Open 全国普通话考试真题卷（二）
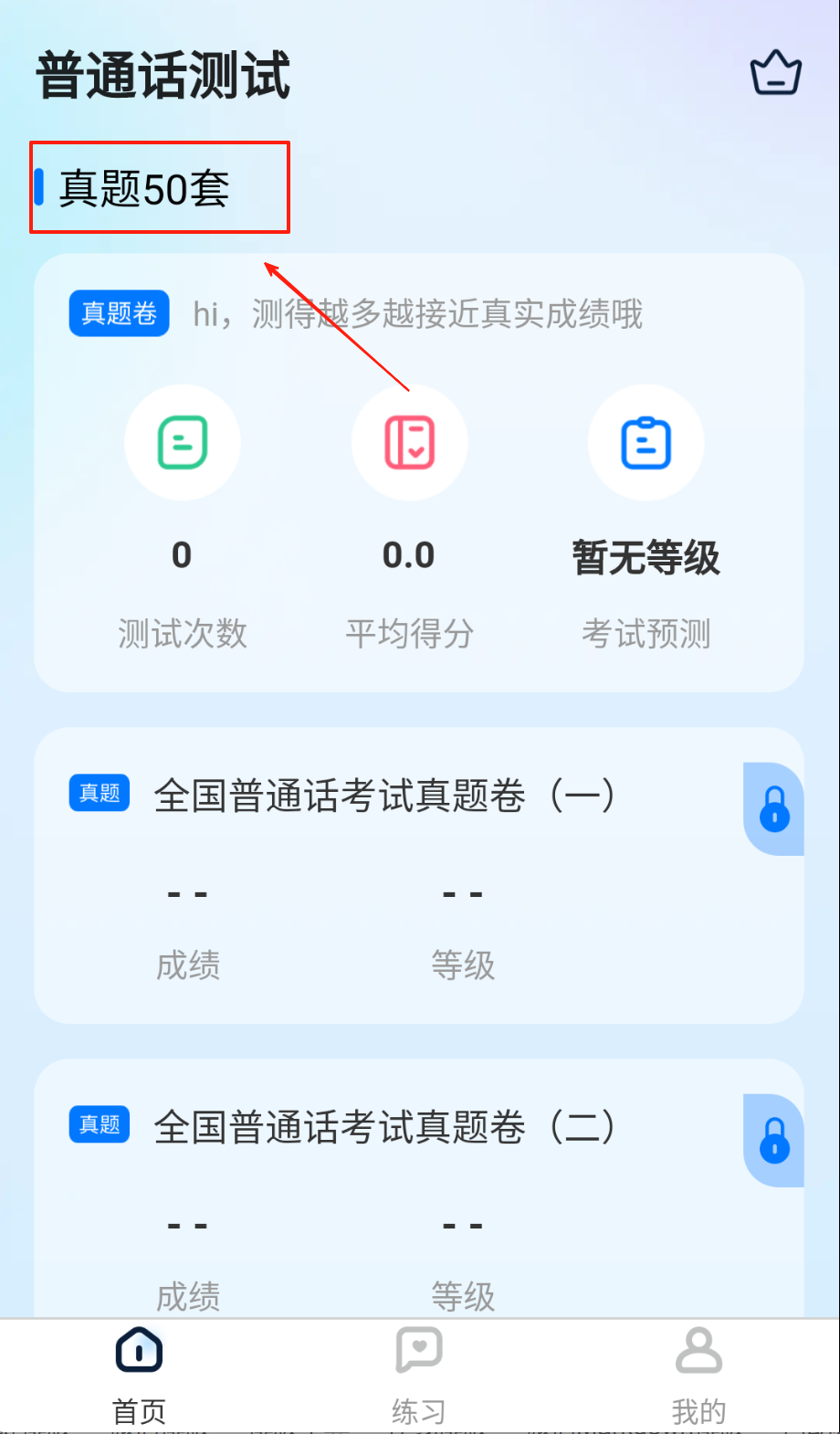Image resolution: width=840 pixels, height=1434 pixels. click(x=383, y=1127)
